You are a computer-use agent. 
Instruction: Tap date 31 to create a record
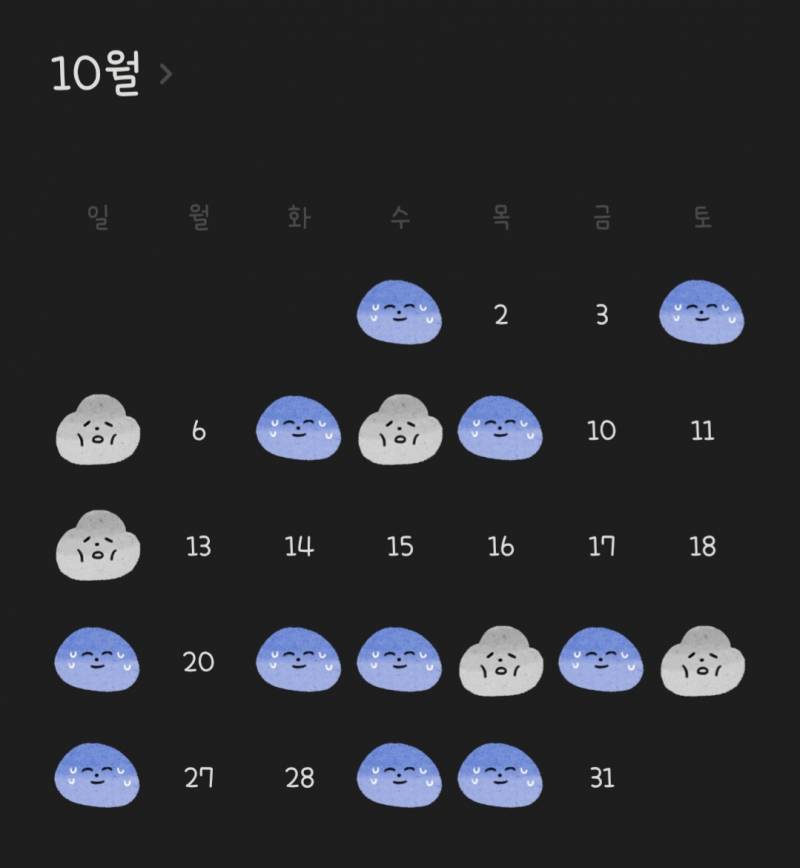(x=601, y=775)
